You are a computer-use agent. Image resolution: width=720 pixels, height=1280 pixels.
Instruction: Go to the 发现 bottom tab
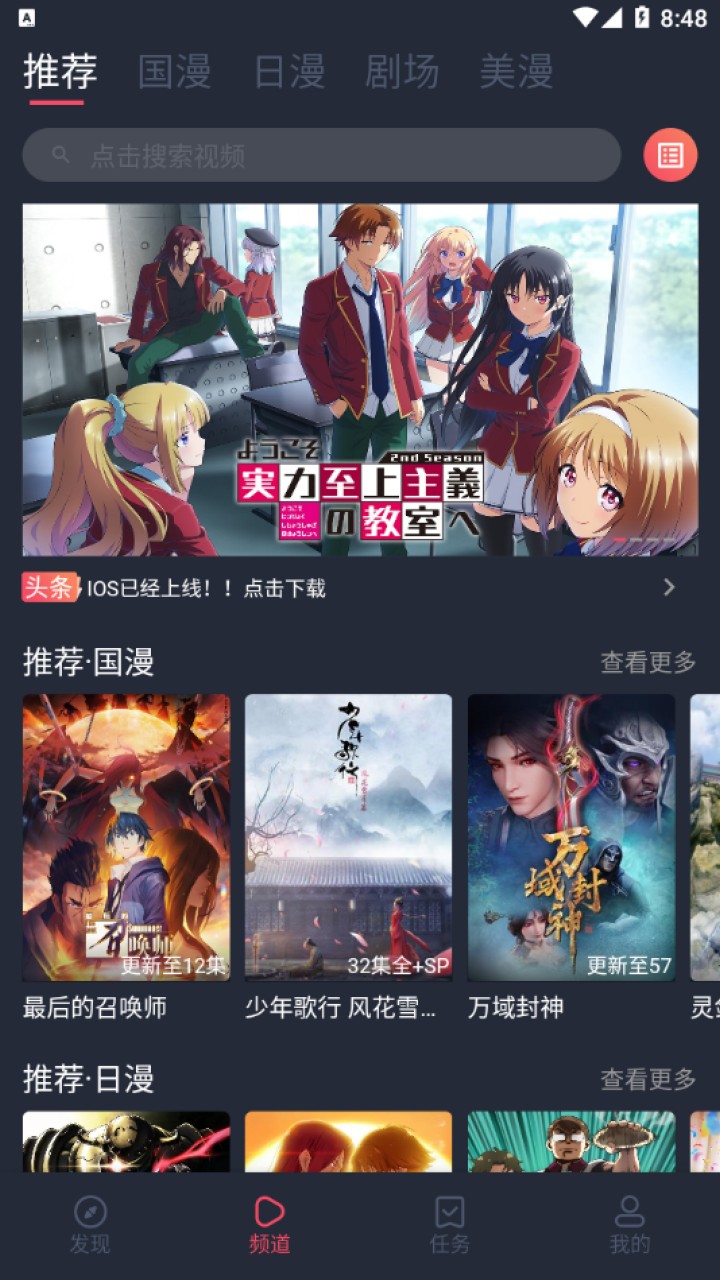(x=90, y=1225)
